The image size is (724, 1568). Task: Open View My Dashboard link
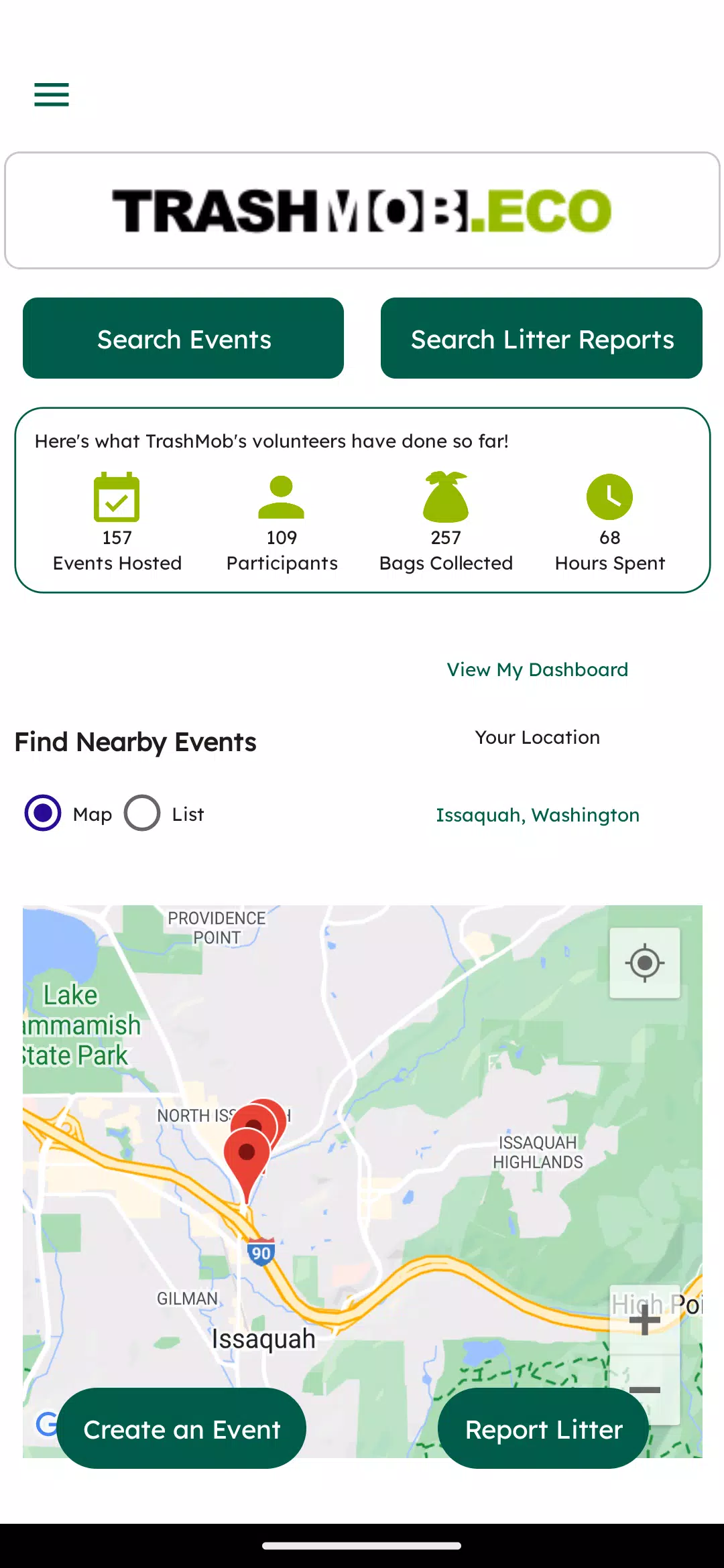[x=537, y=669]
